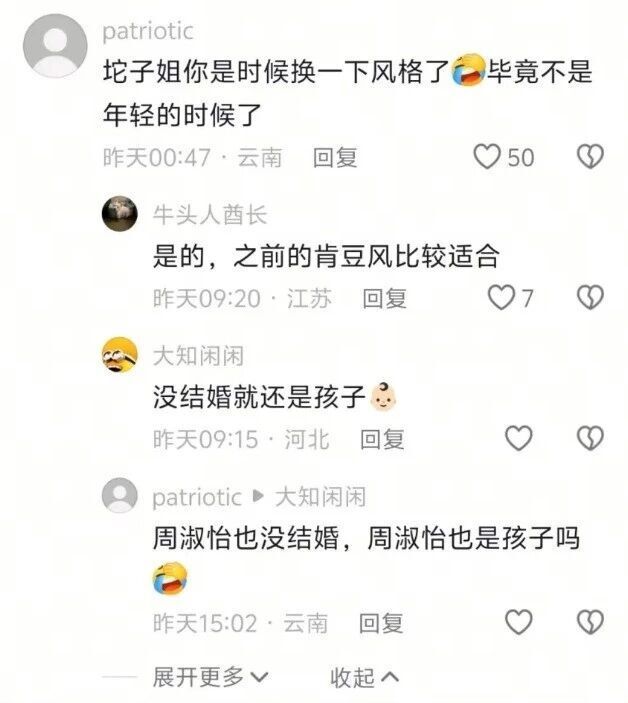The height and width of the screenshot is (703, 628).
Task: Expand more replies with 展开更多
Action: (210, 677)
